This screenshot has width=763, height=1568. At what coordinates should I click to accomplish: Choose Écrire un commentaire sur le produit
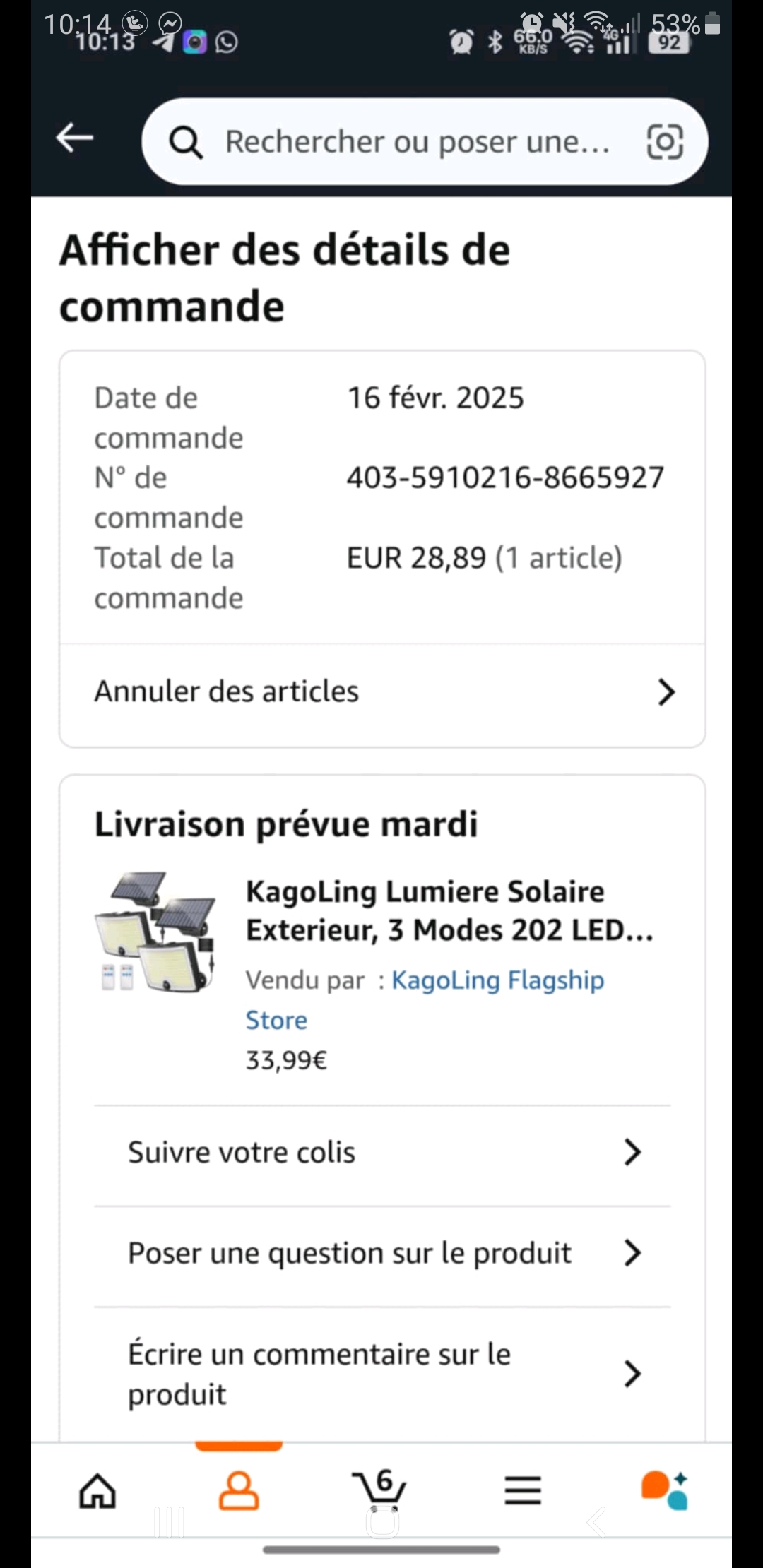click(x=382, y=1374)
